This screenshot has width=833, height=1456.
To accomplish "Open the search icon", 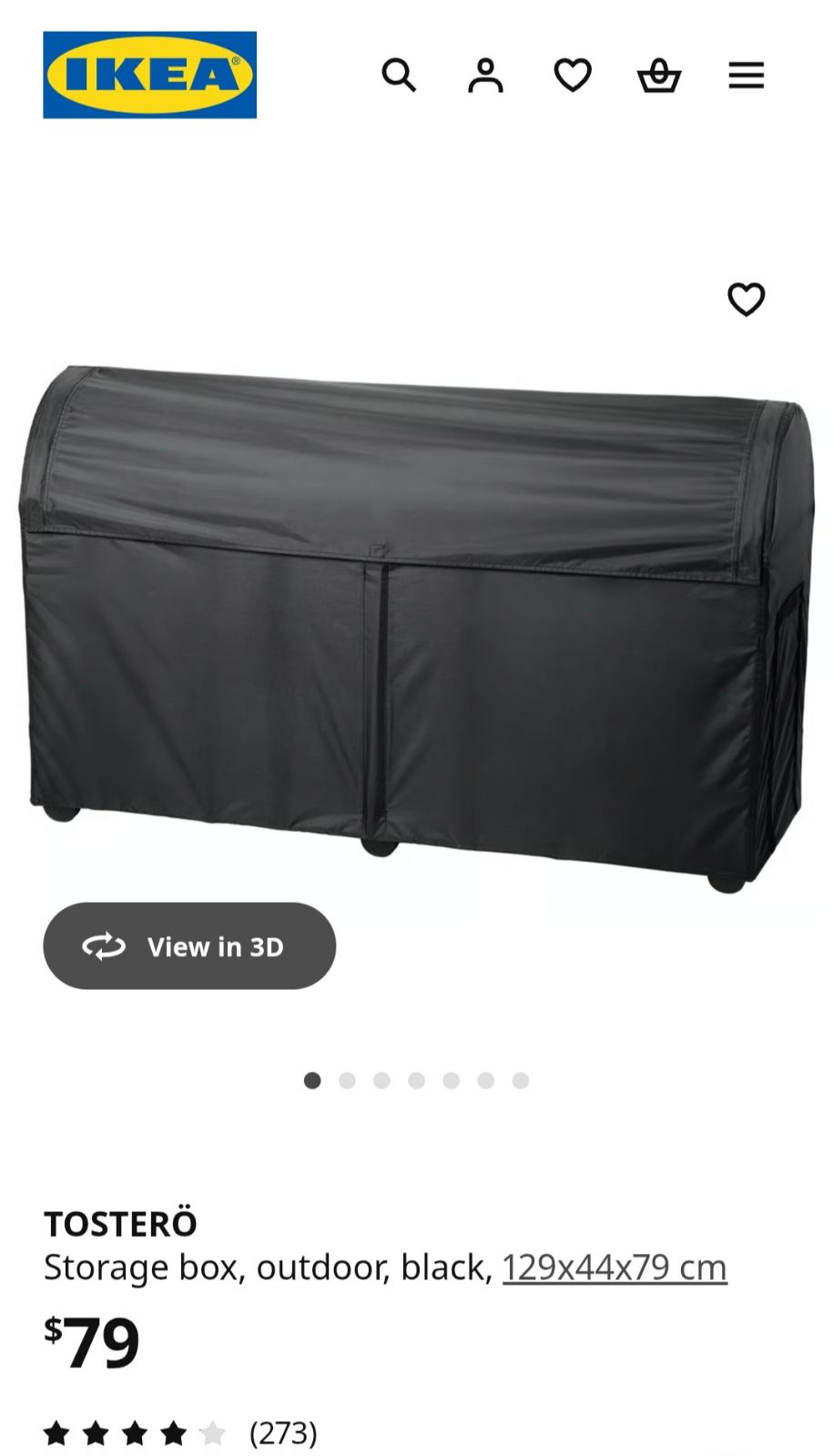I will tap(398, 76).
